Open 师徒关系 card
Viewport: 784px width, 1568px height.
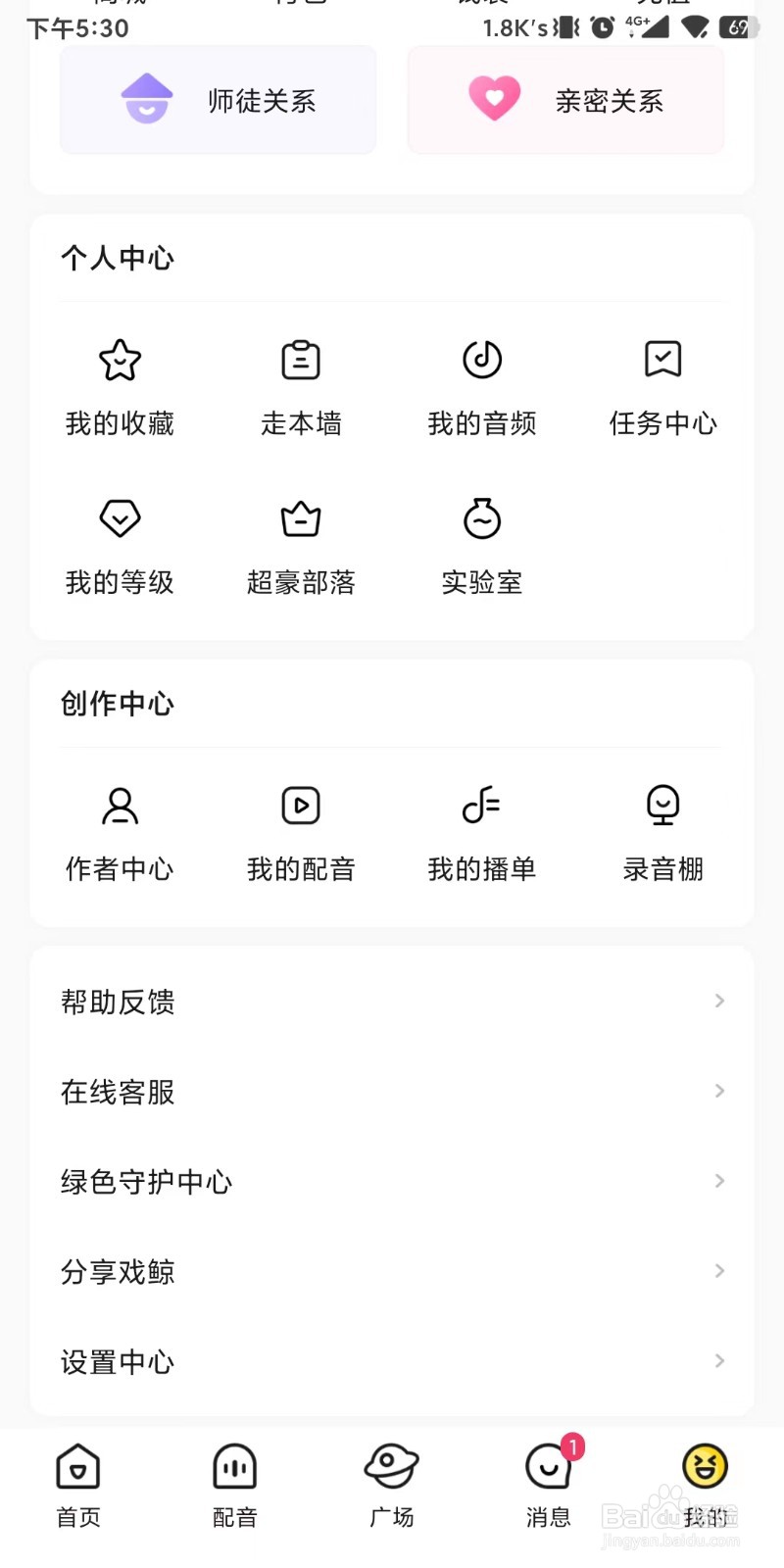click(218, 100)
